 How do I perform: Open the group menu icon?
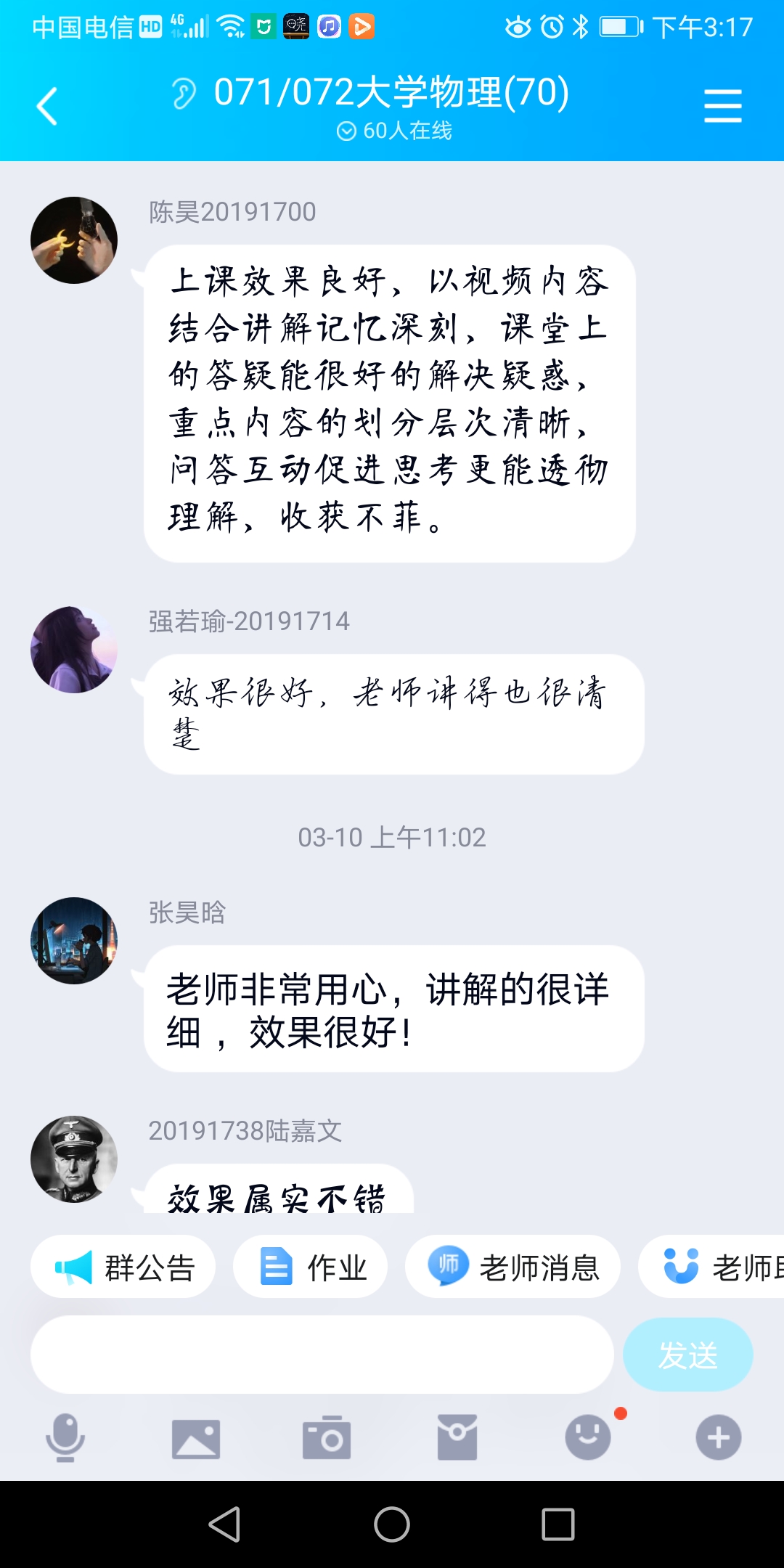722,107
